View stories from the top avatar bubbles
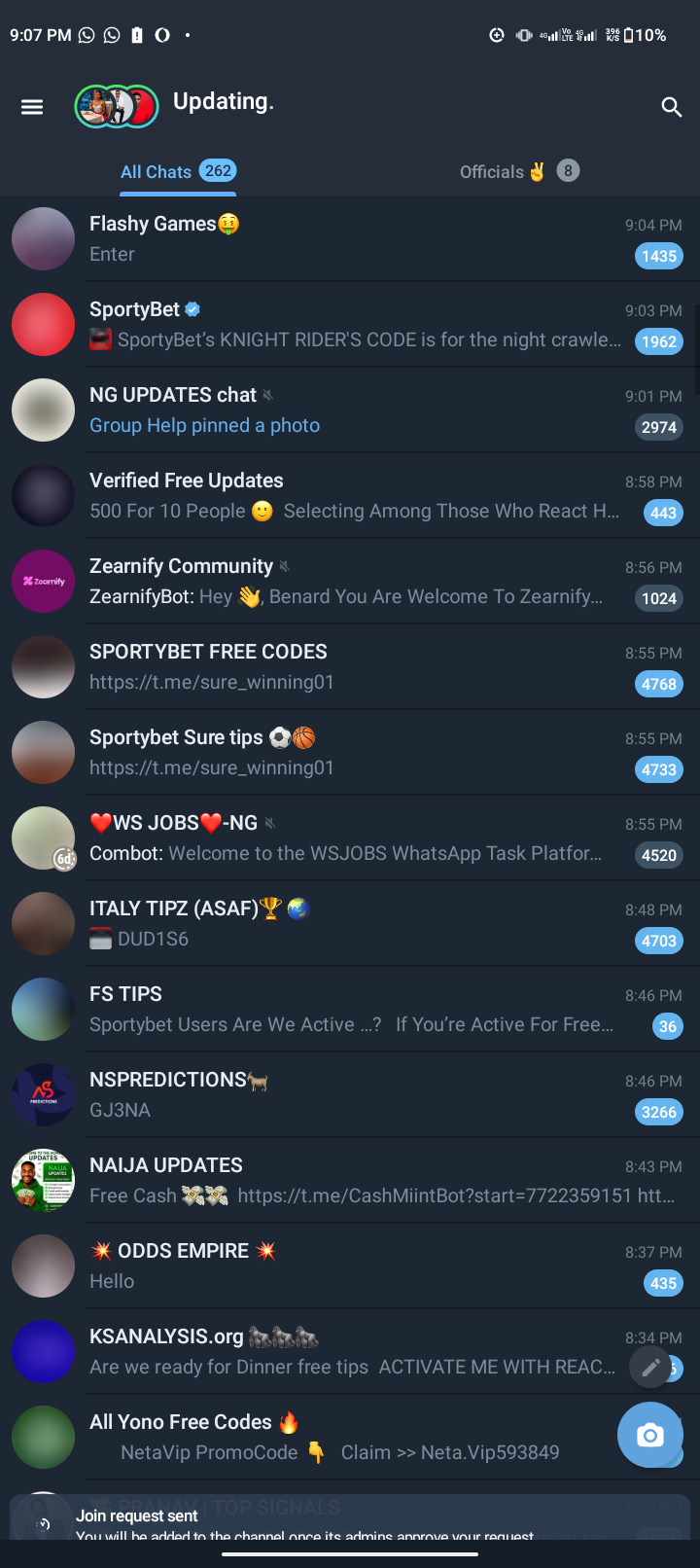Image resolution: width=700 pixels, height=1568 pixels. pyautogui.click(x=117, y=107)
